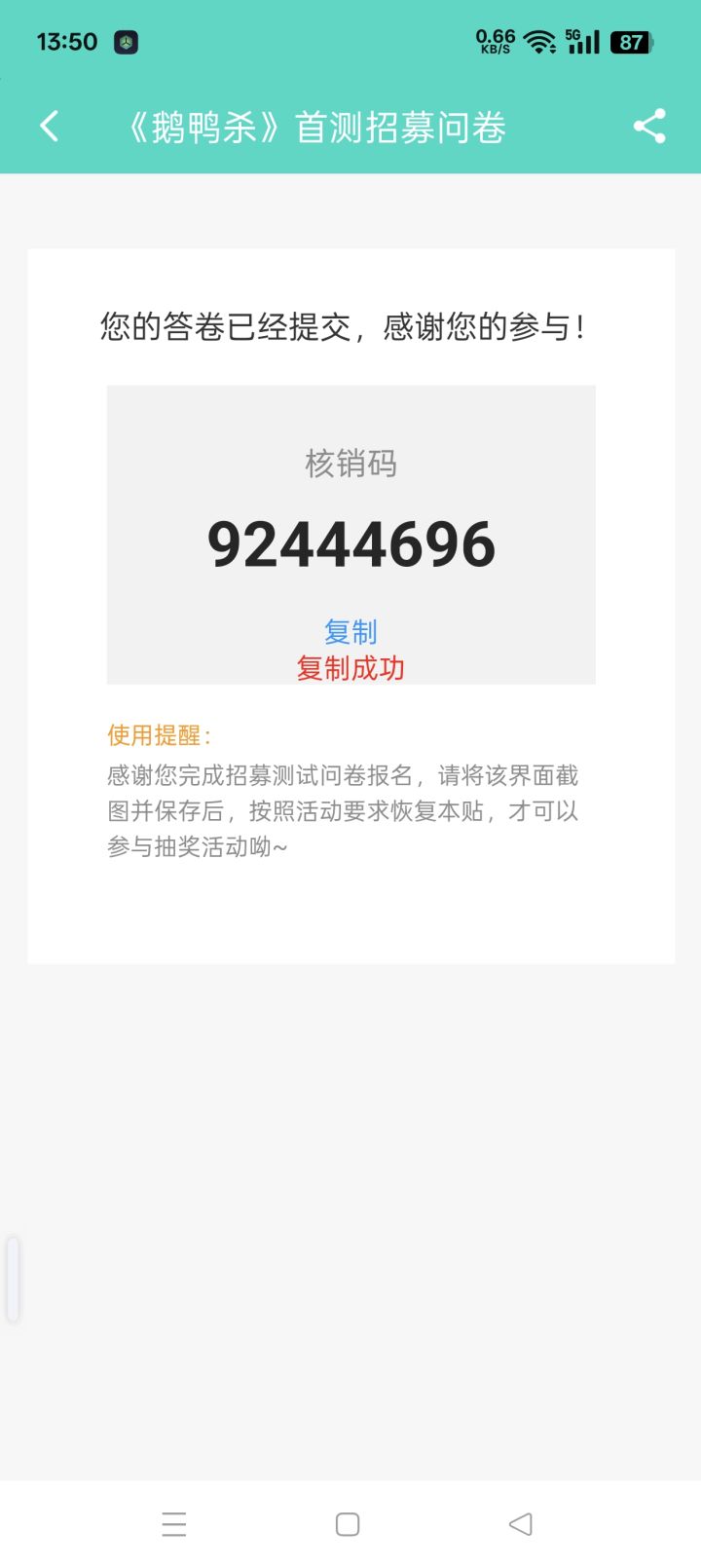
Task: Go back from the questionnaire page
Action: (49, 127)
